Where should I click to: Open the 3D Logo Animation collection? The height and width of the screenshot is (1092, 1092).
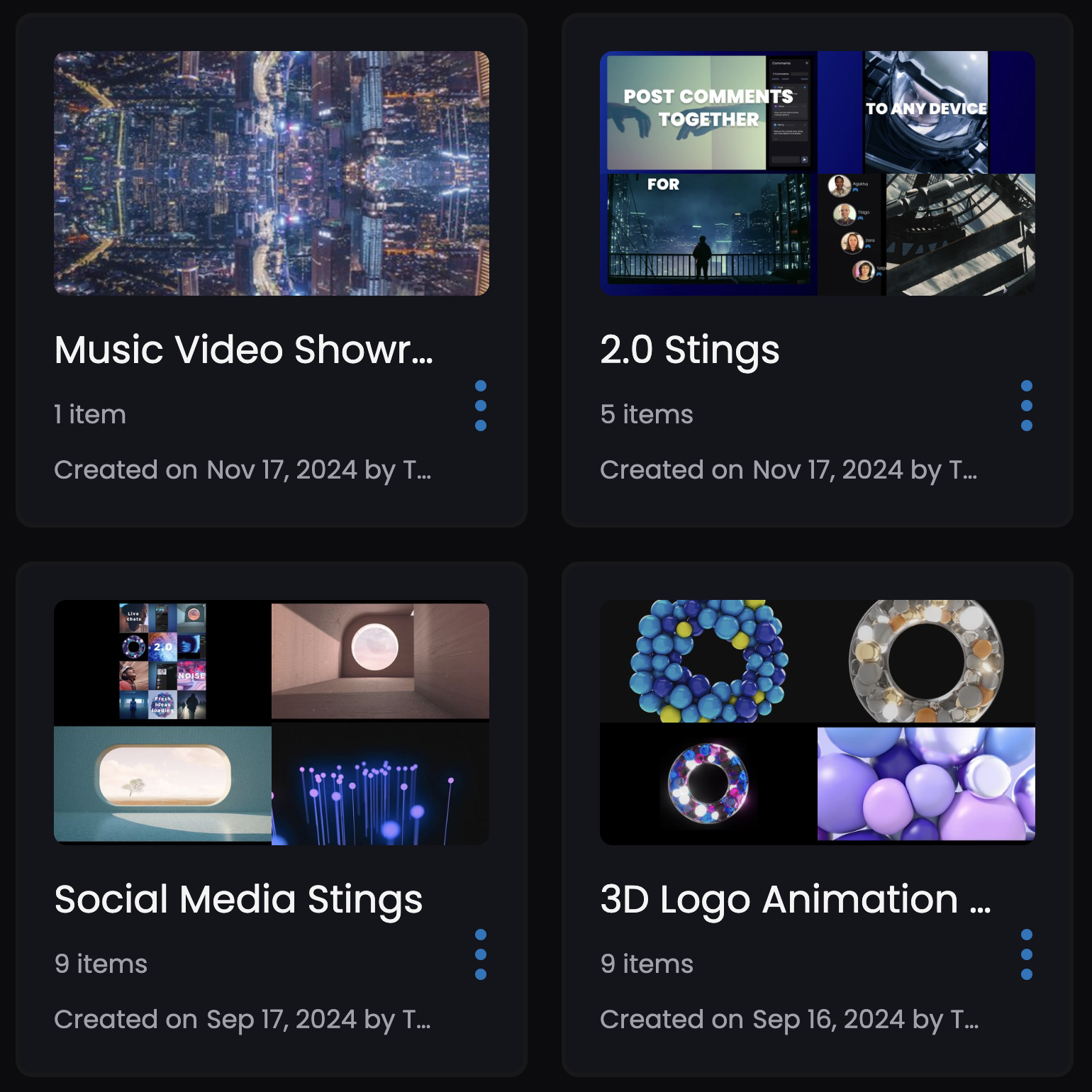click(818, 723)
